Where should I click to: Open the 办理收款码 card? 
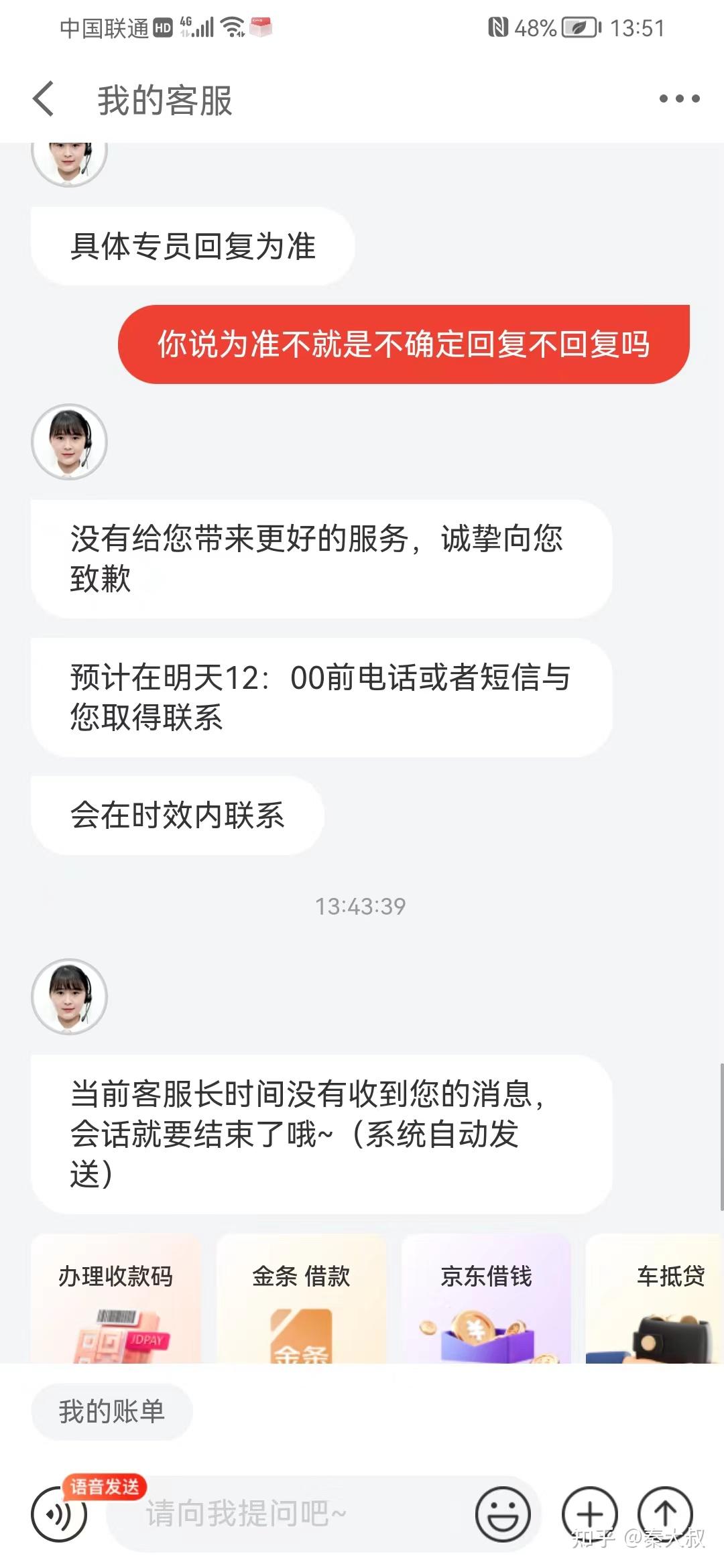tap(116, 1299)
